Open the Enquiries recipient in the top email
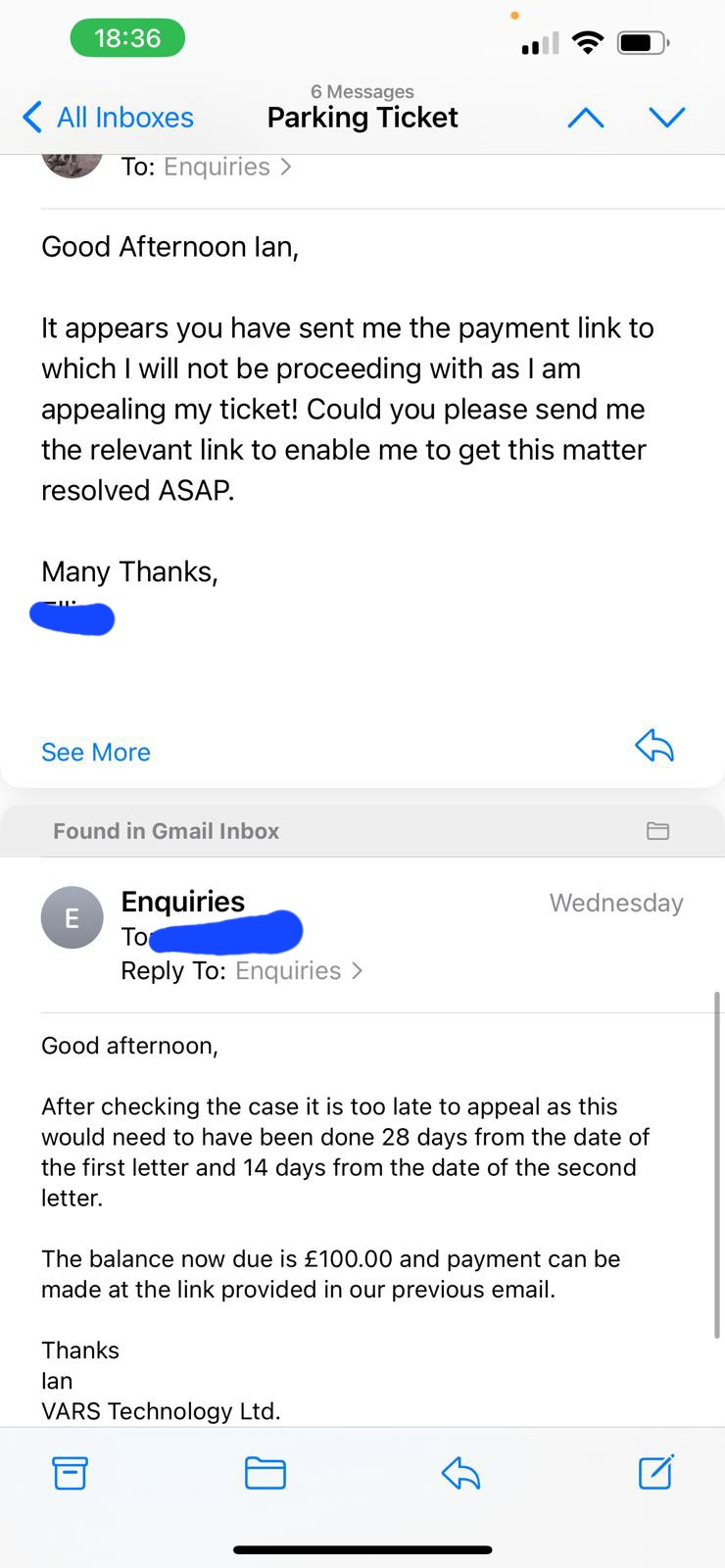The image size is (725, 1568). coord(226,167)
